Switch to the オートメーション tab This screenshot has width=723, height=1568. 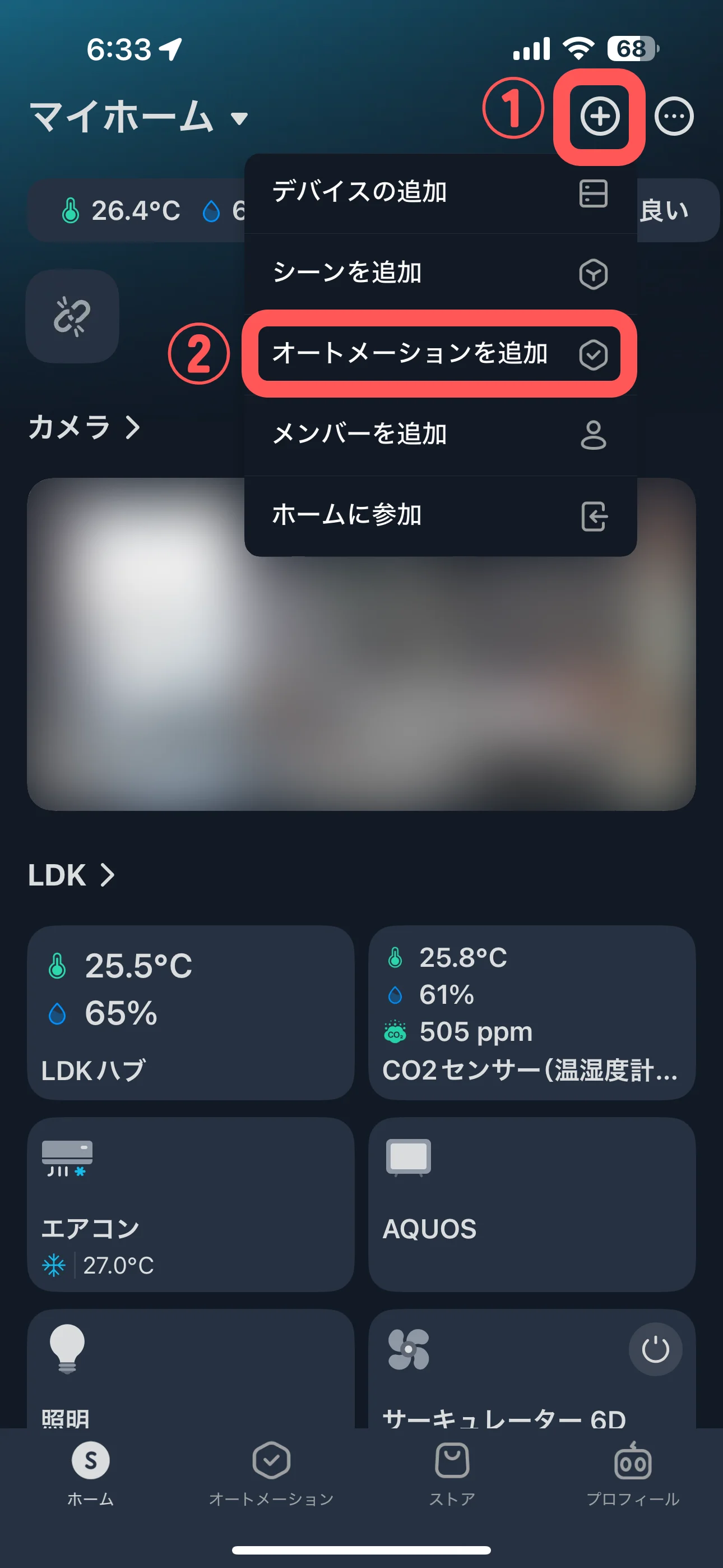(x=271, y=1473)
